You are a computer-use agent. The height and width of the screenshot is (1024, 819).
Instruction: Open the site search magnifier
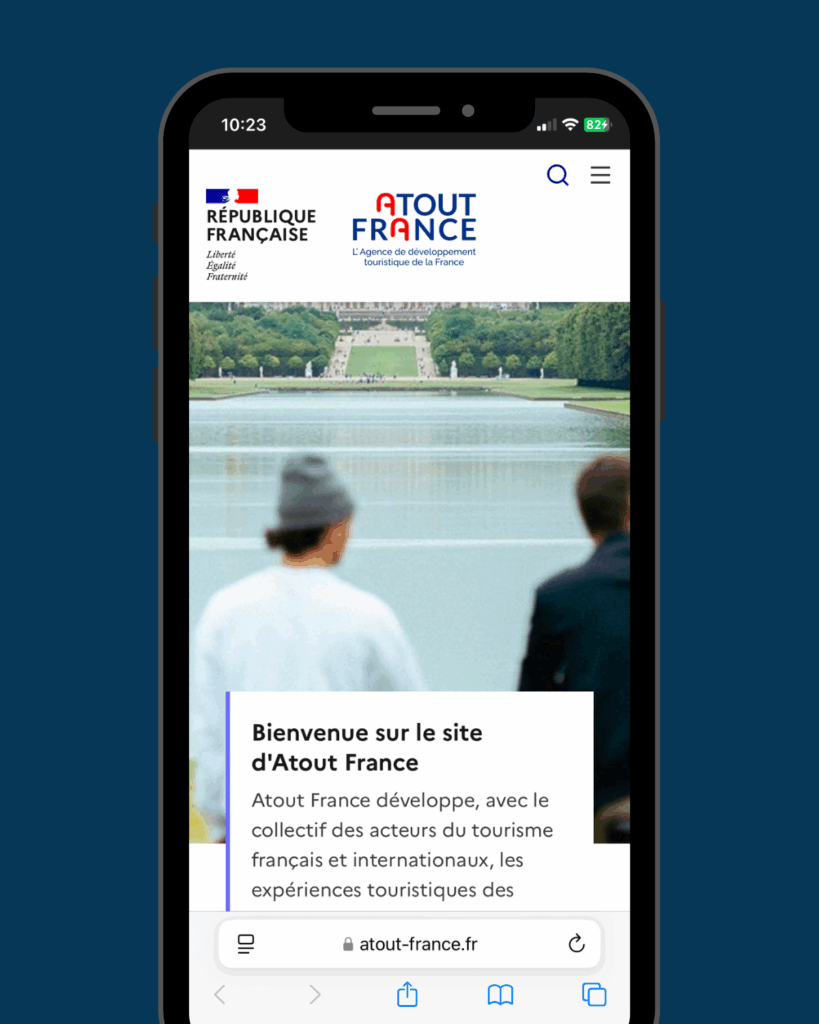pyautogui.click(x=557, y=176)
